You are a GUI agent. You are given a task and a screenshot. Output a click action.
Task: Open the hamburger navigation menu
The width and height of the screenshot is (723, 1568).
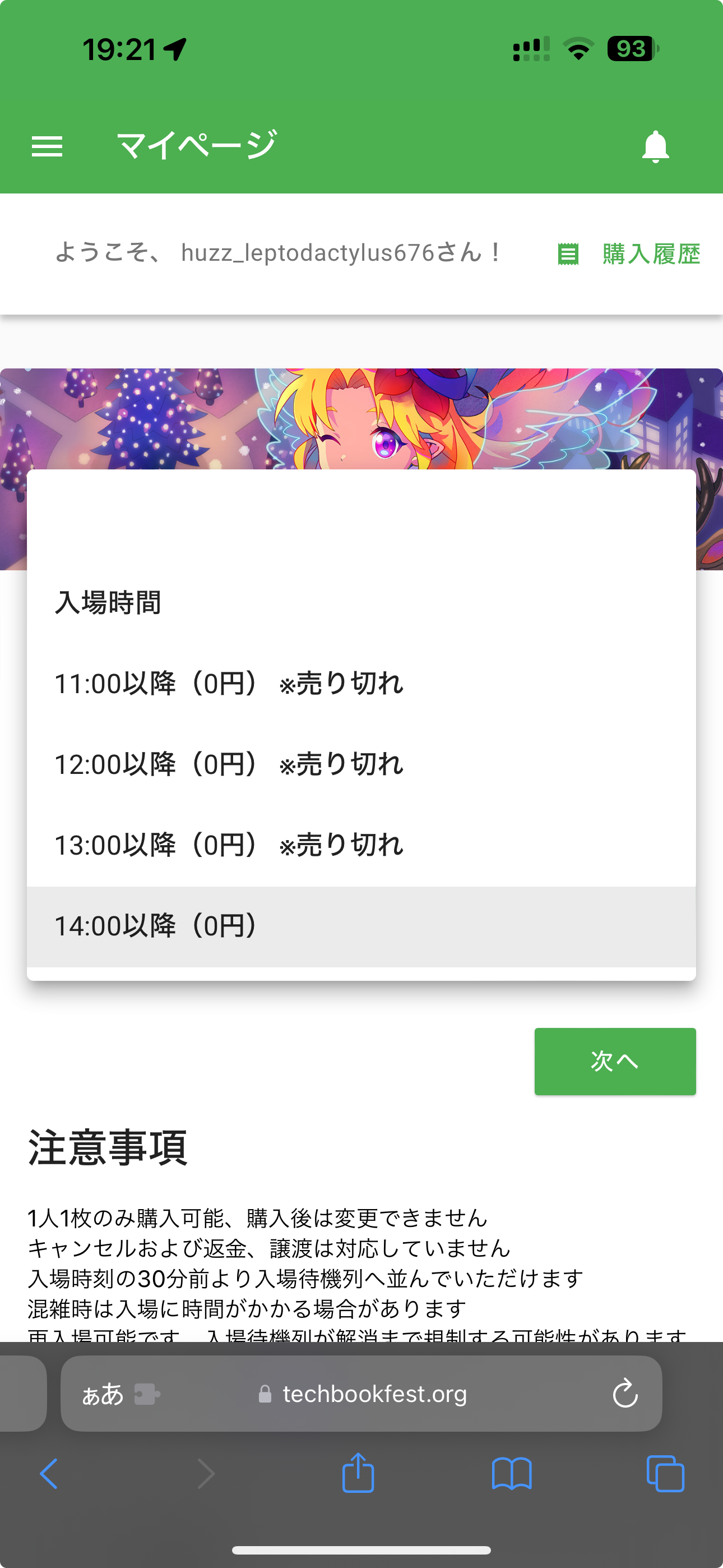click(x=47, y=147)
